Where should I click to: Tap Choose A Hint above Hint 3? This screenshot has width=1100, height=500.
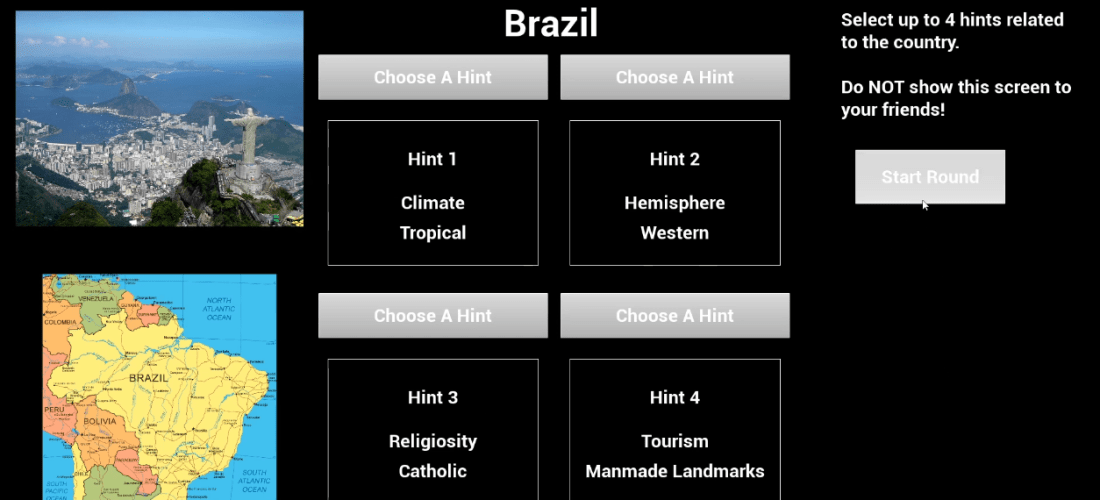433,315
